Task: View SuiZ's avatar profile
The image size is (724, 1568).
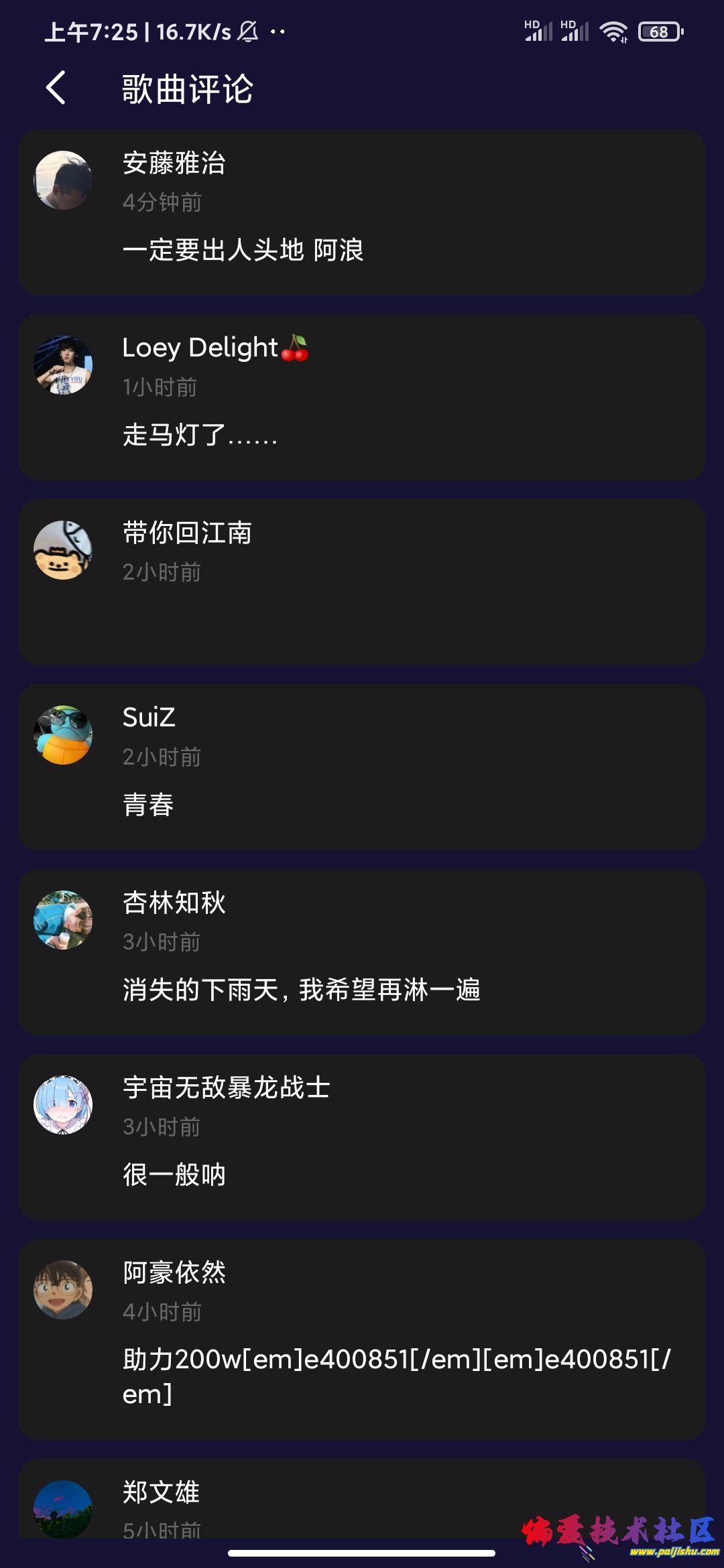Action: click(63, 735)
